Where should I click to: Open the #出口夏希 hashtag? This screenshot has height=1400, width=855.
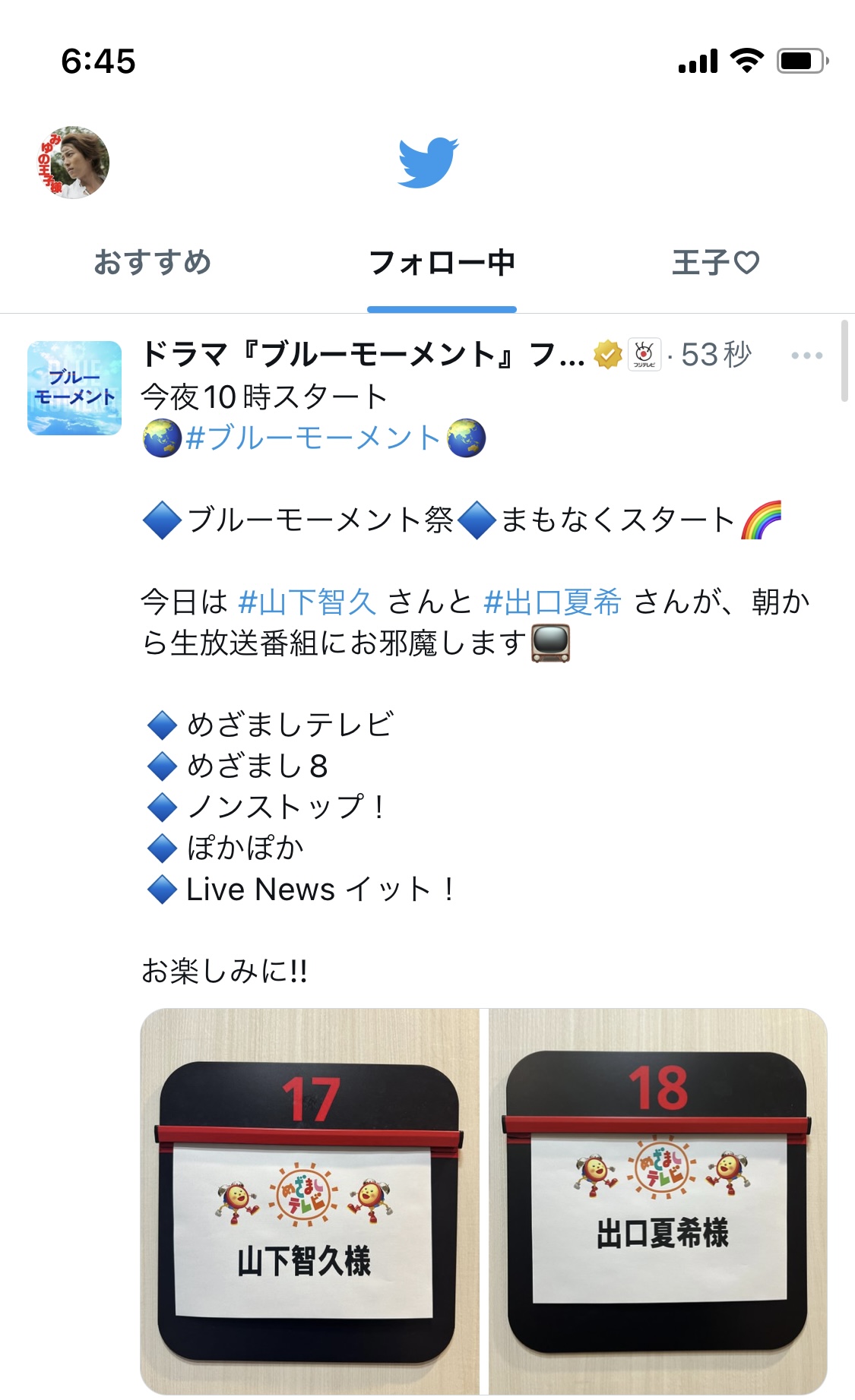pos(553,602)
